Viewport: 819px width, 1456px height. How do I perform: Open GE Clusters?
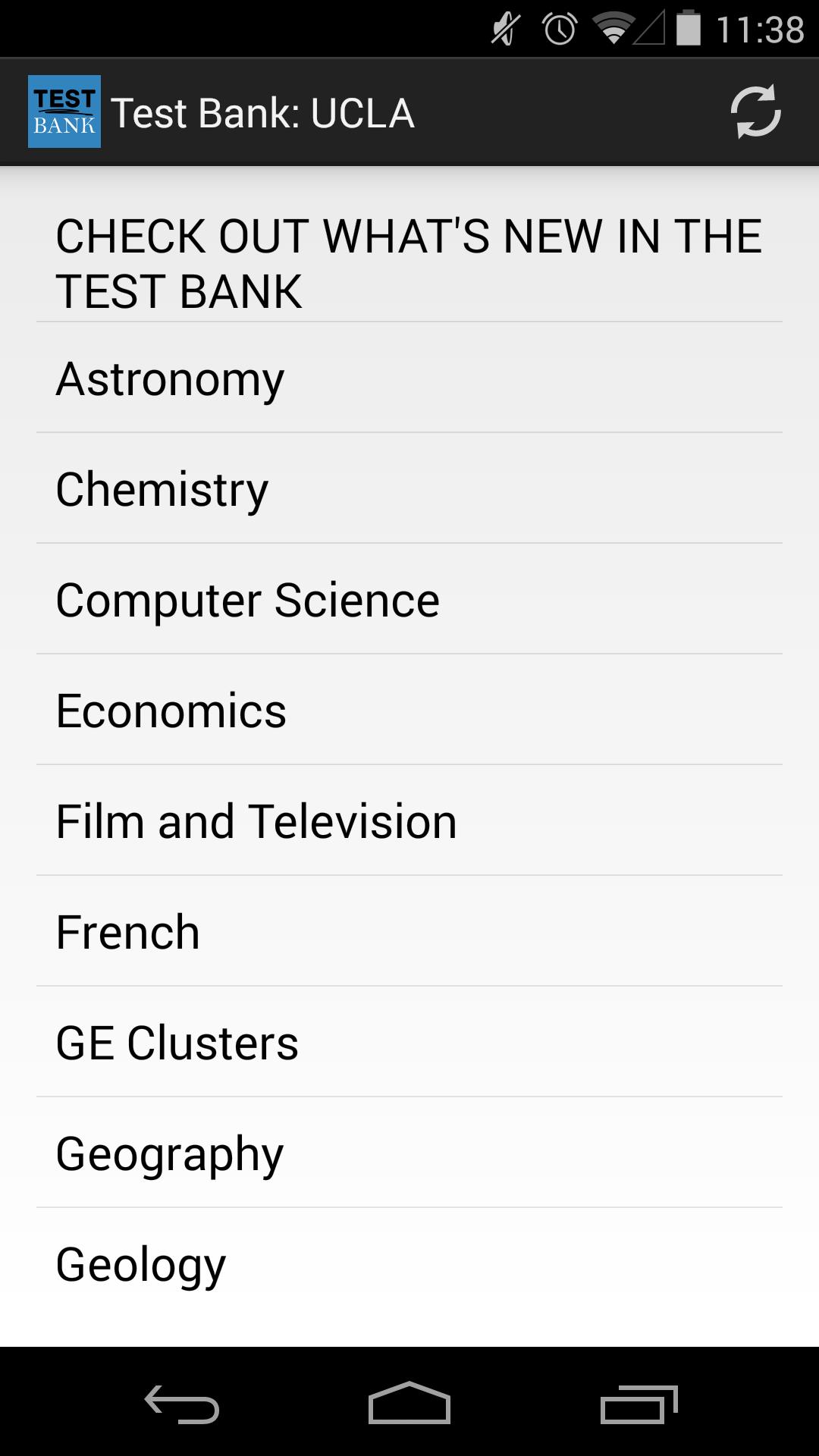click(x=409, y=1043)
